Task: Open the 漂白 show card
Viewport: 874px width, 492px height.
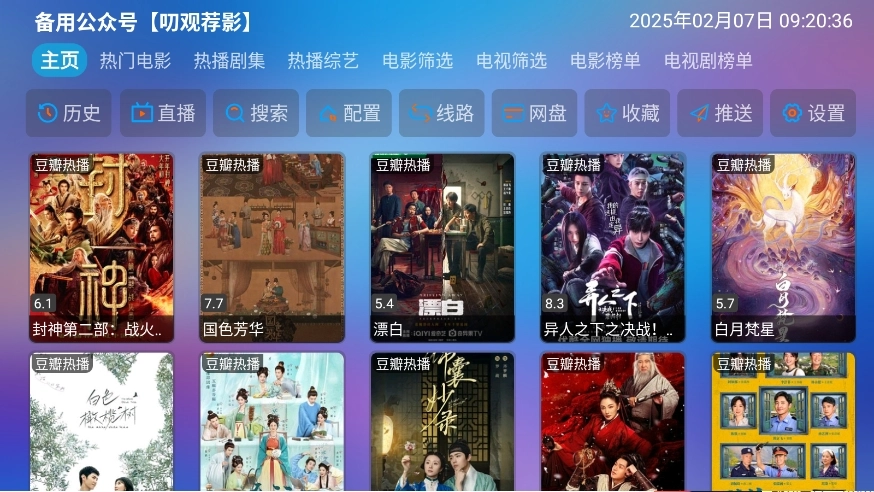Action: [x=442, y=246]
